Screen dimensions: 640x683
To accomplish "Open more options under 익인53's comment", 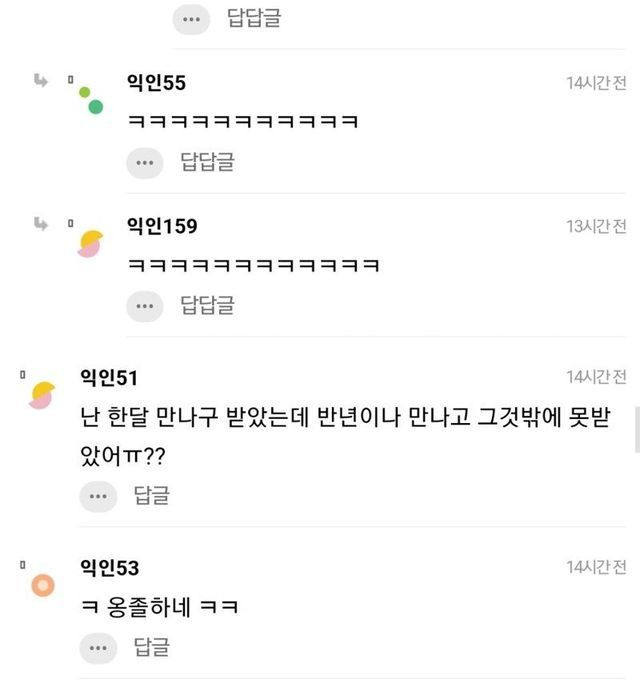I will (x=98, y=649).
